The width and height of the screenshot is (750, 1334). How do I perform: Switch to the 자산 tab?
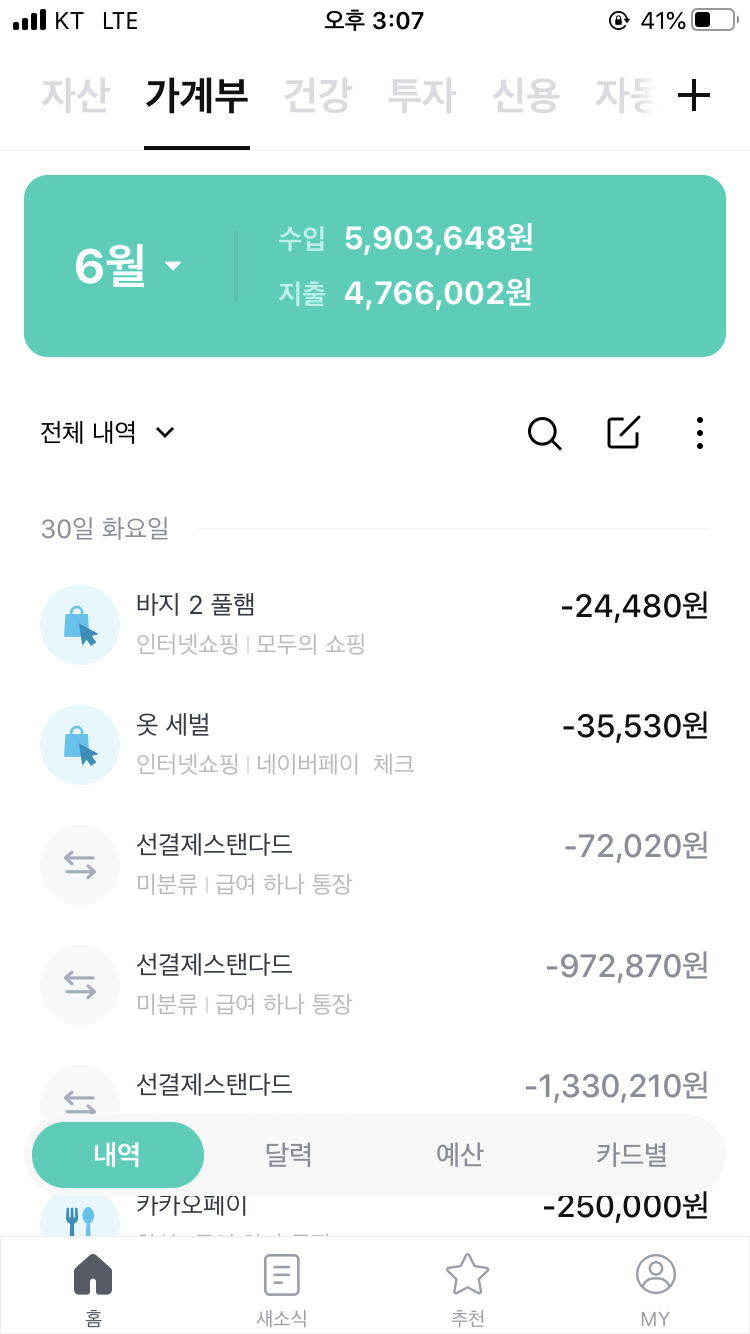pyautogui.click(x=75, y=96)
